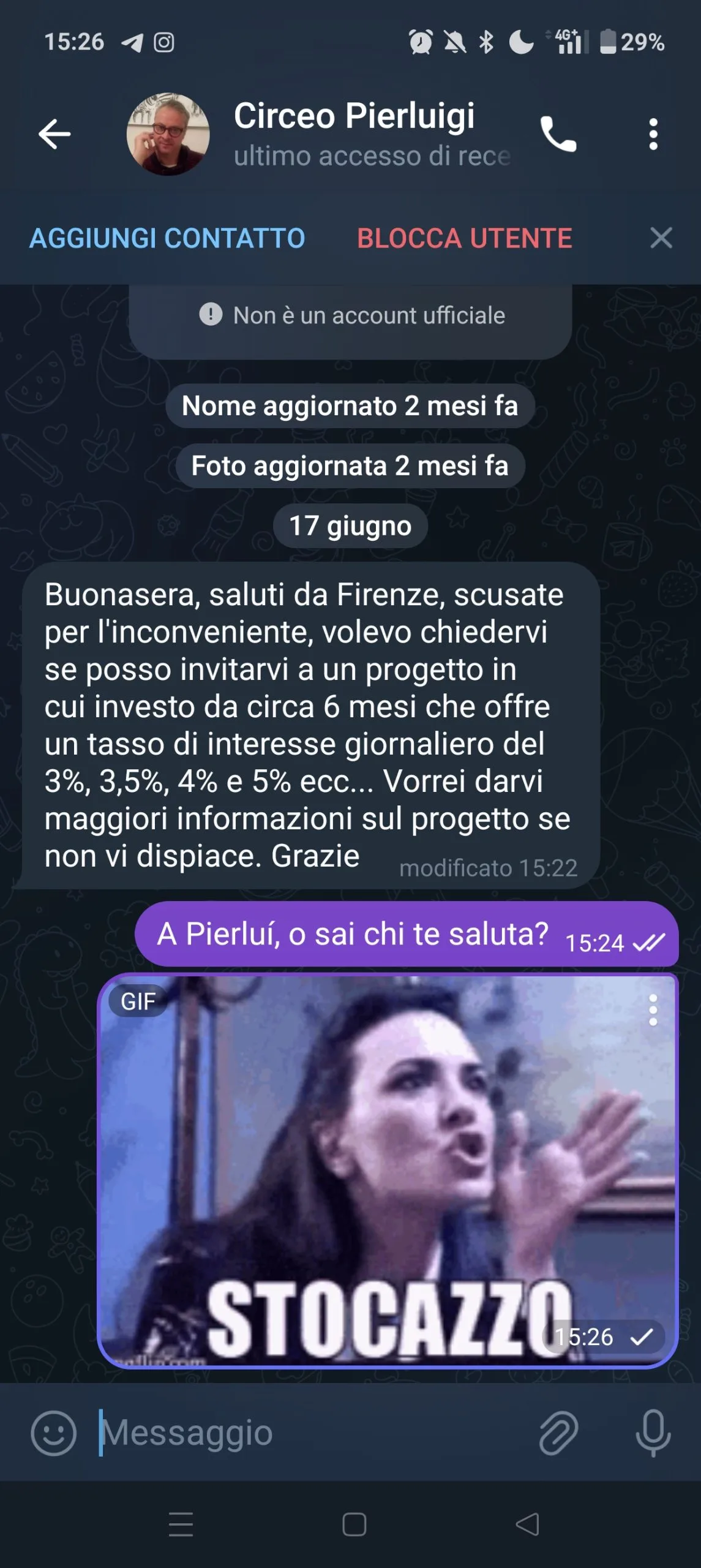Open the emoji picker
Viewport: 701px width, 1568px height.
click(53, 1433)
